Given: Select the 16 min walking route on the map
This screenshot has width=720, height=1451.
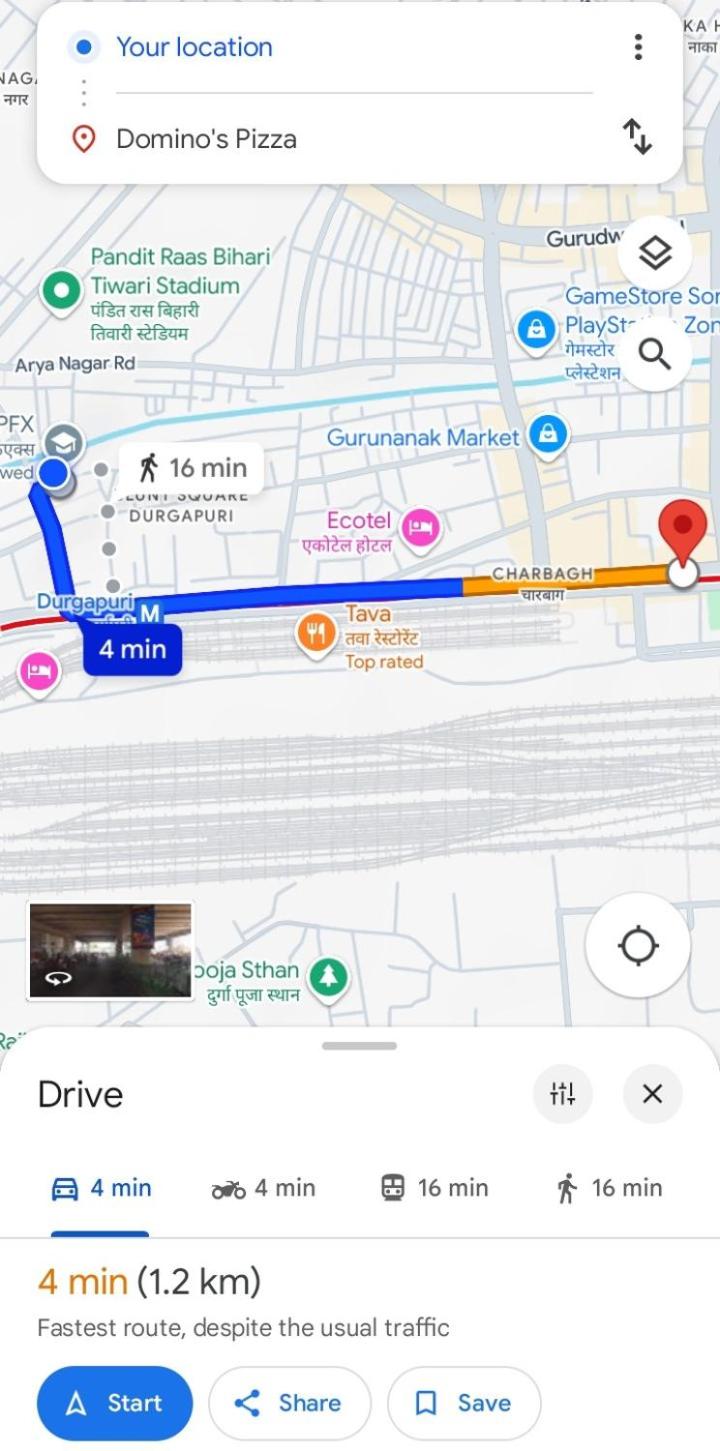Looking at the screenshot, I should pos(192,467).
